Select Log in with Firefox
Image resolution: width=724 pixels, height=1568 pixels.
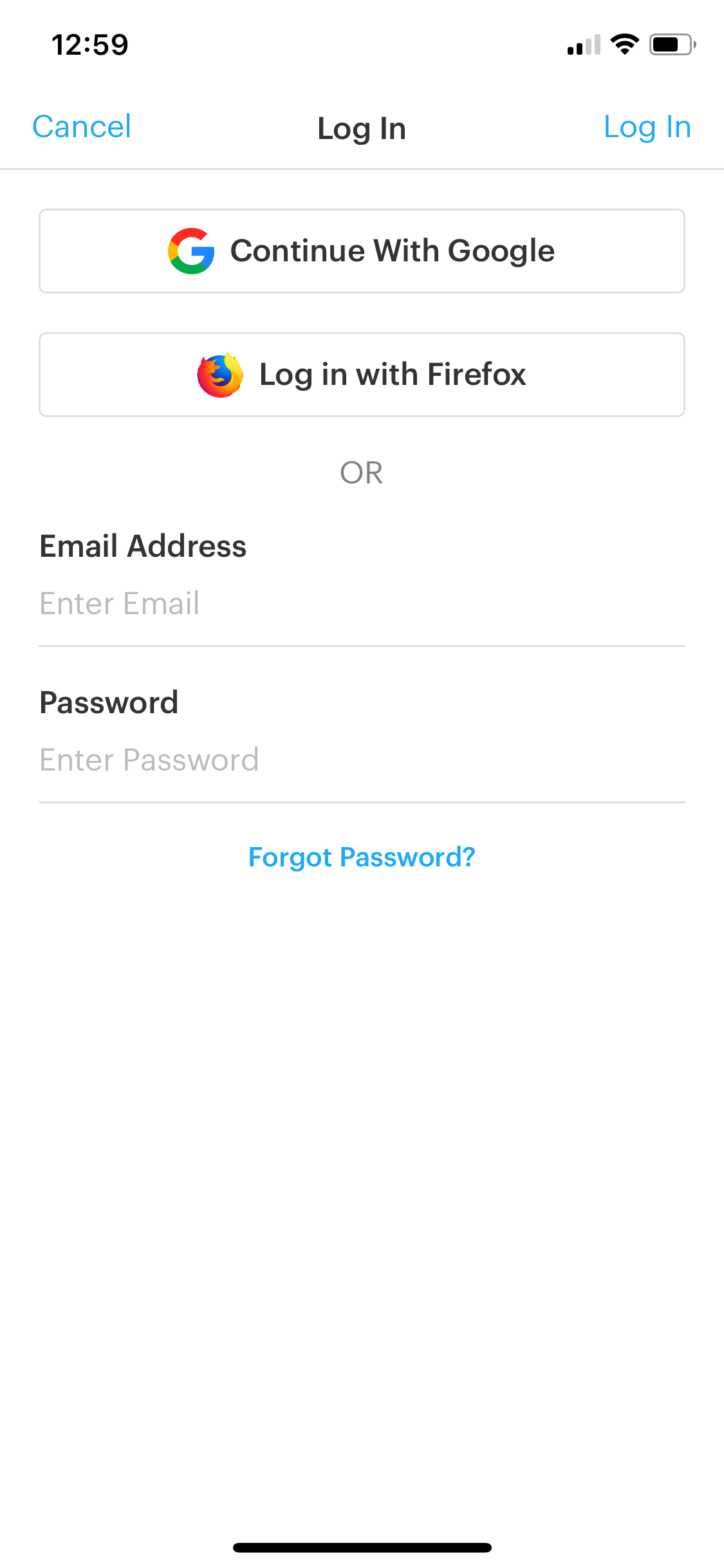(362, 375)
